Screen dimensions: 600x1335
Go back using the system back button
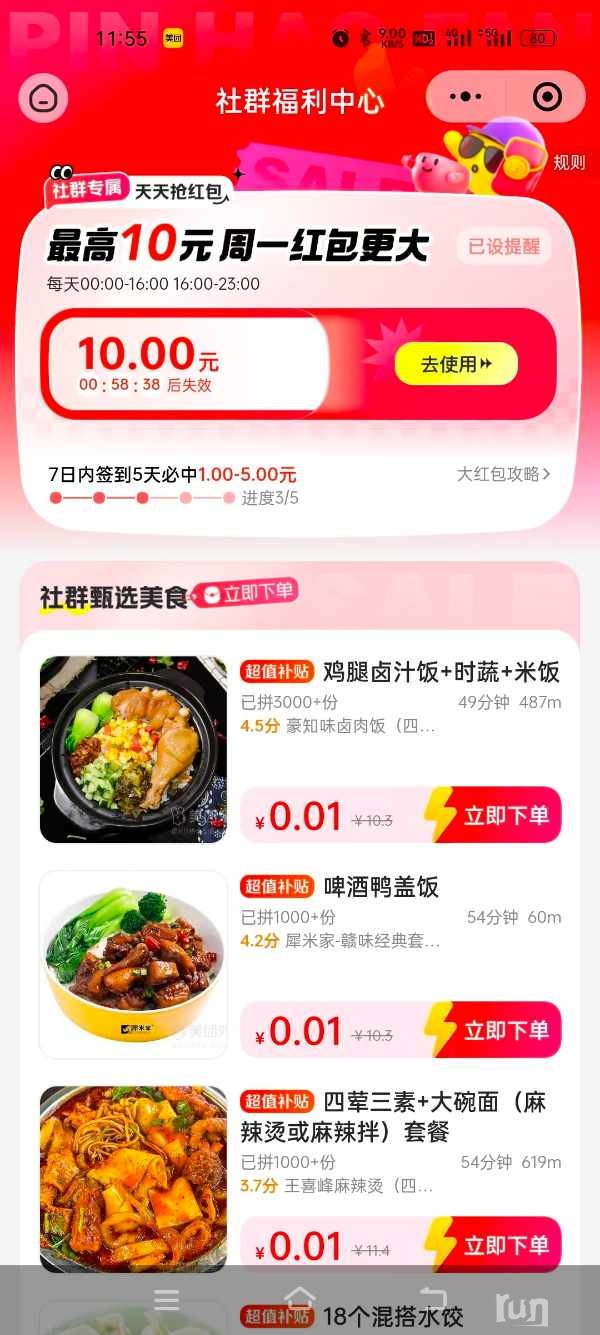click(432, 1300)
